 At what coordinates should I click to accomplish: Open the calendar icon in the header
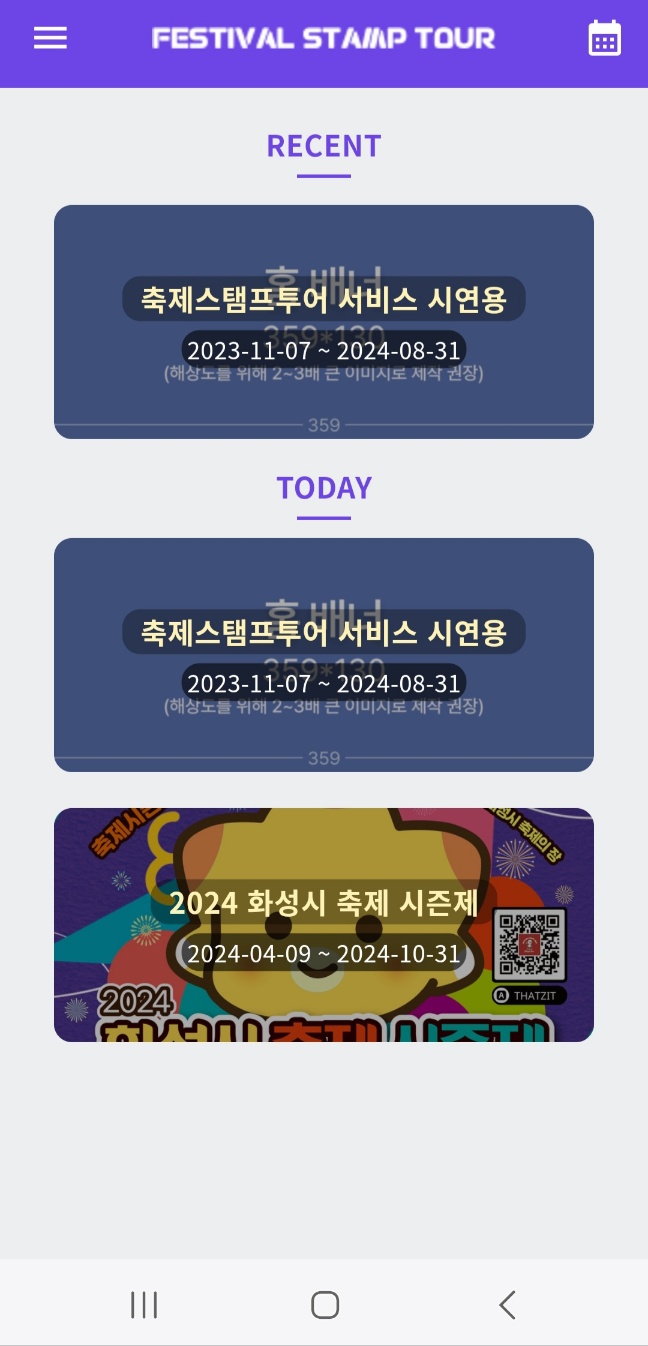pyautogui.click(x=604, y=38)
